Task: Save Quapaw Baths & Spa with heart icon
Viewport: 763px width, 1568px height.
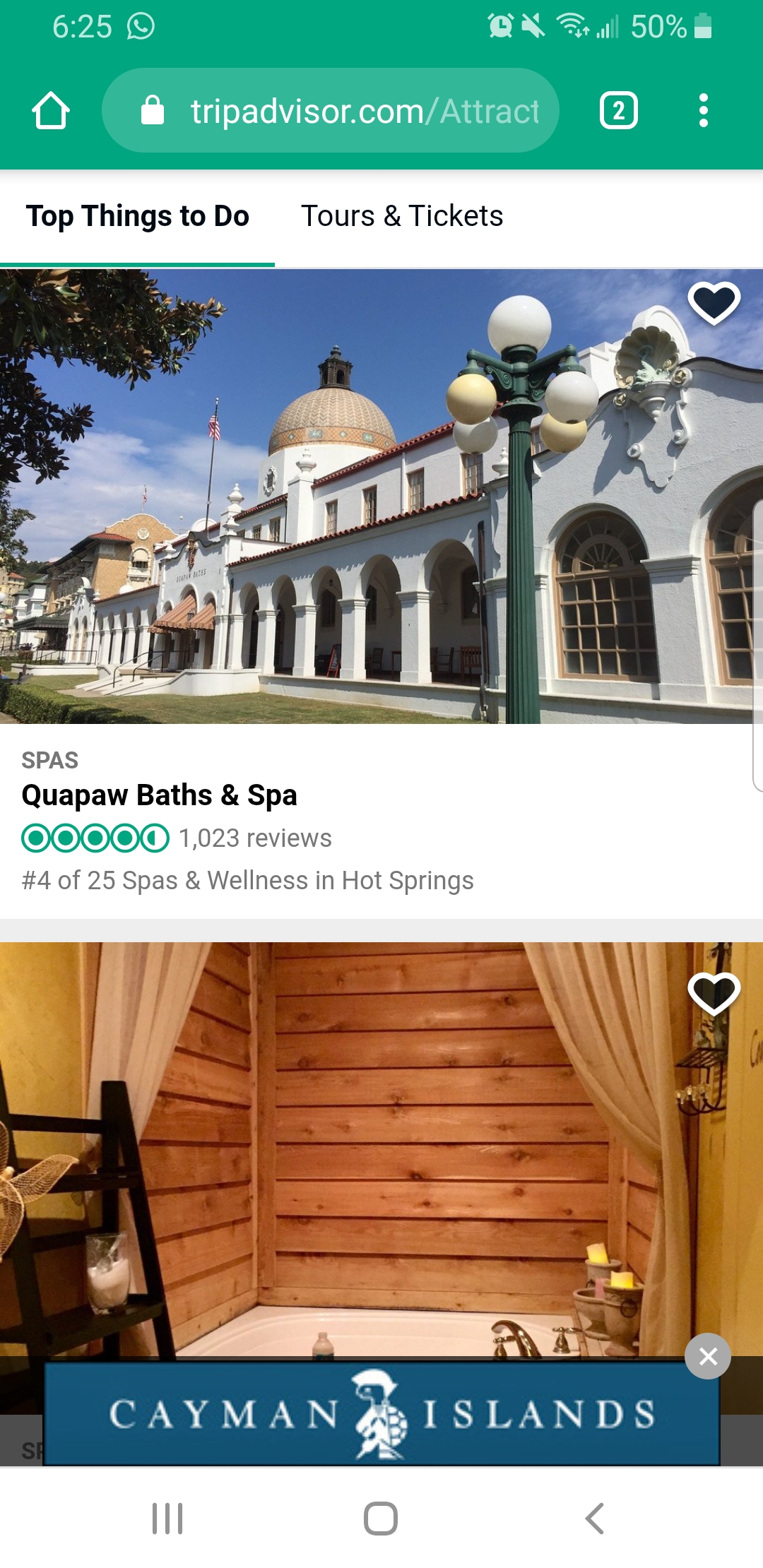Action: click(x=714, y=303)
